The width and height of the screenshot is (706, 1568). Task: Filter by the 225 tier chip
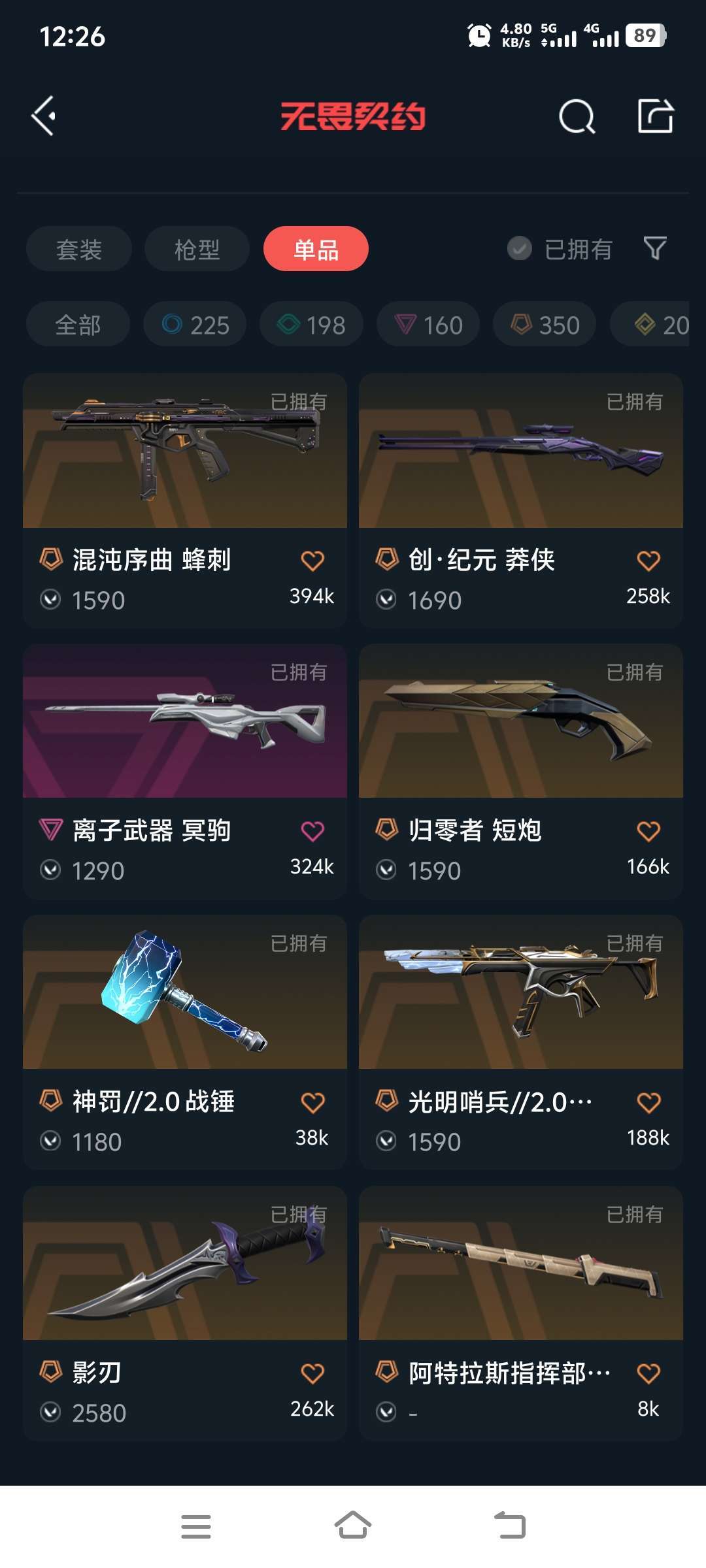(x=195, y=324)
